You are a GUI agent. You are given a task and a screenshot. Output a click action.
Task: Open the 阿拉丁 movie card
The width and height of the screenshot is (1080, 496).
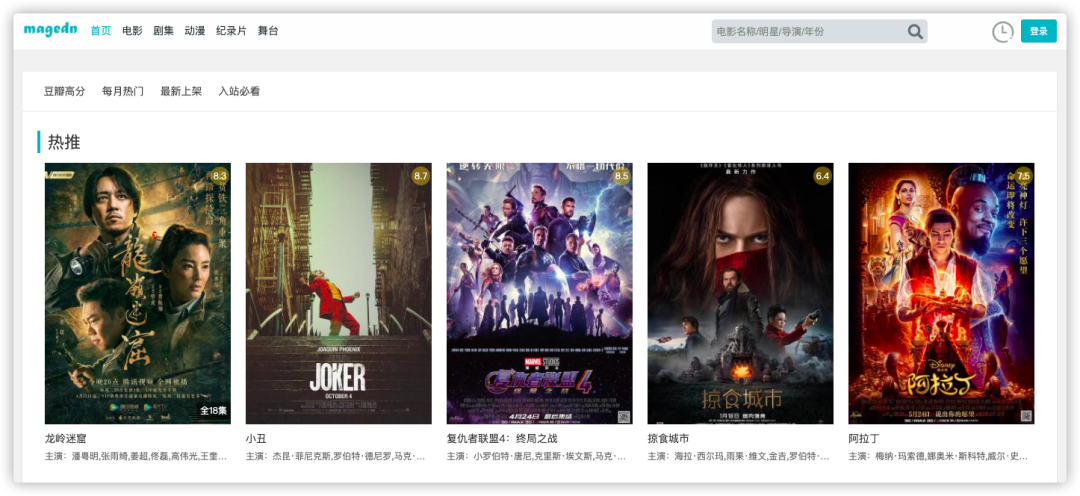[x=941, y=293]
